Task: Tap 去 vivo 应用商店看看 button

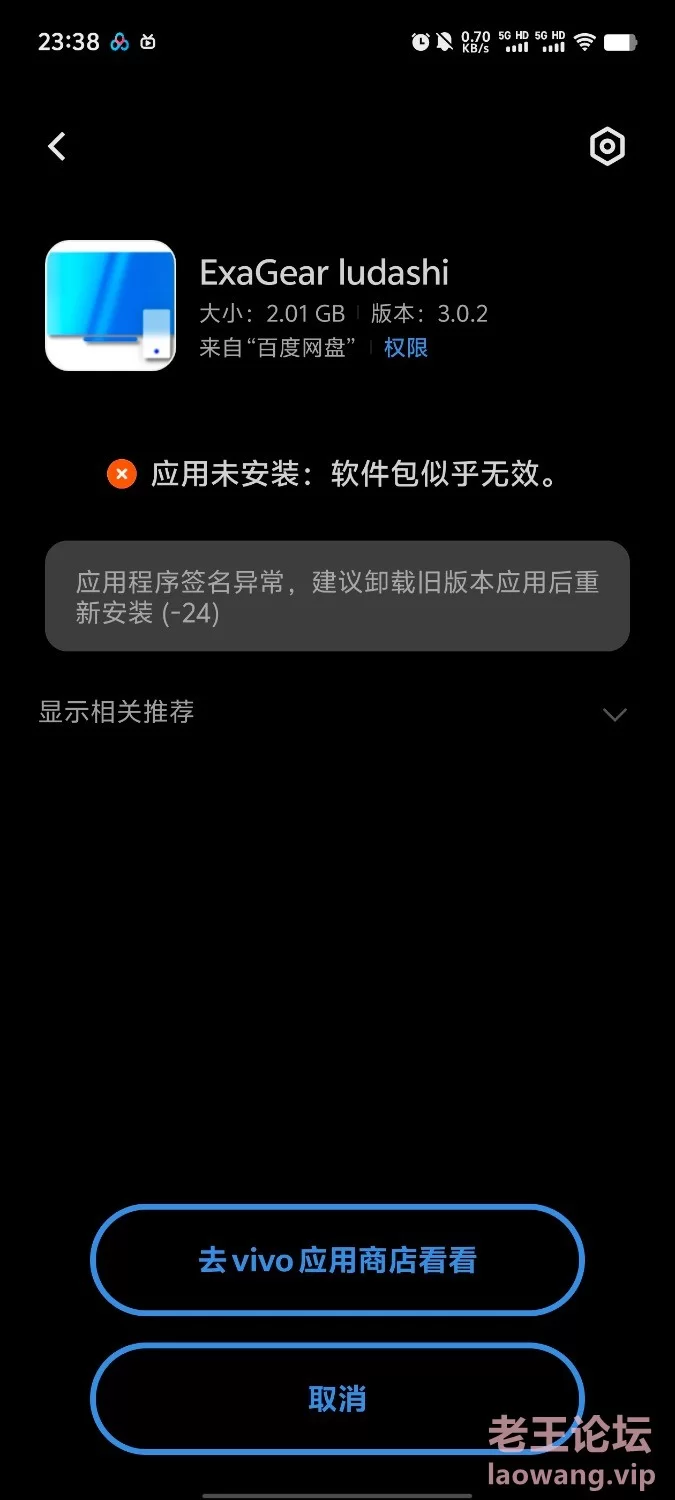Action: 337,1260
